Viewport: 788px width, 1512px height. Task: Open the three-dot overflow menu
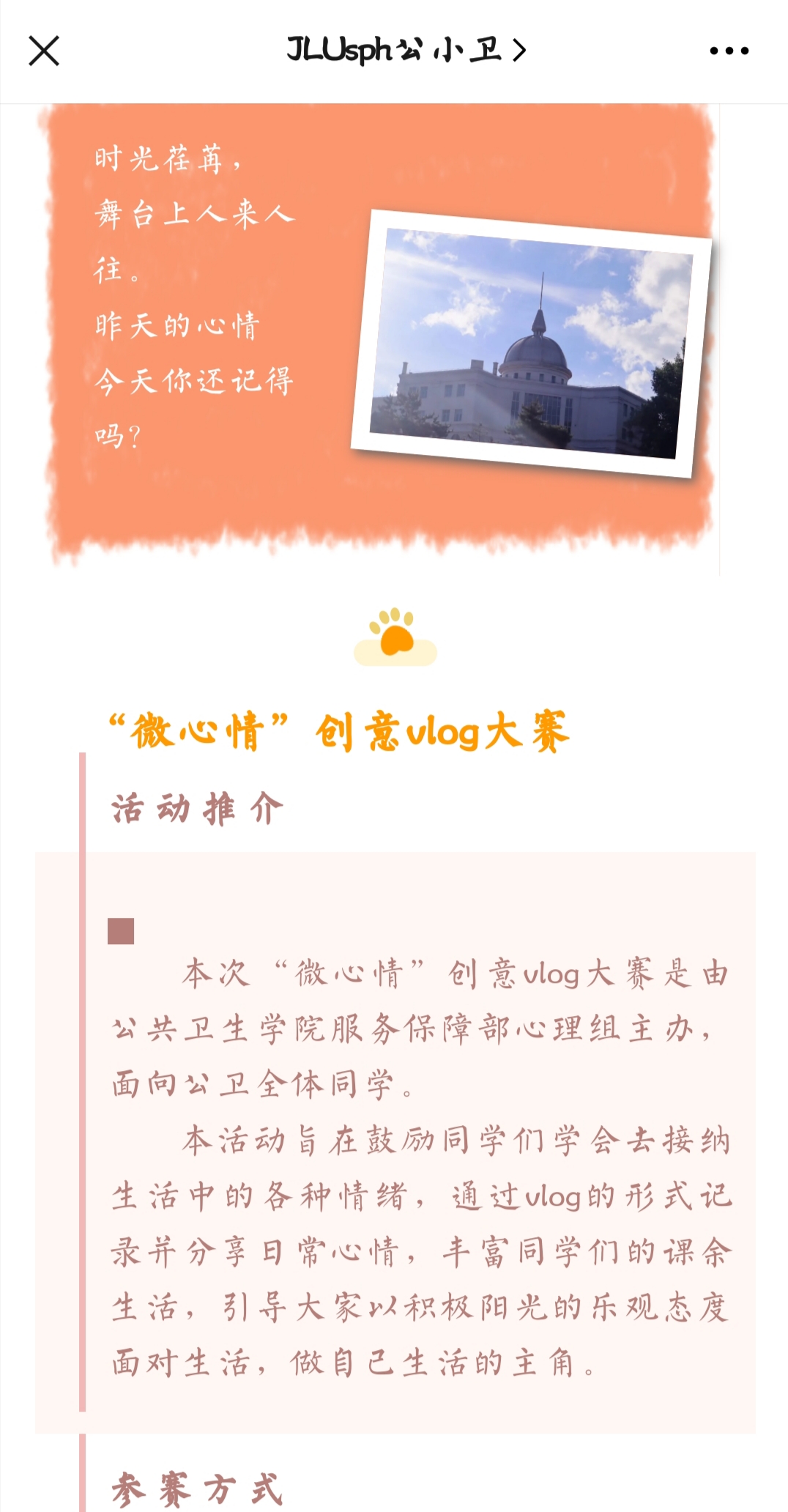coord(729,51)
